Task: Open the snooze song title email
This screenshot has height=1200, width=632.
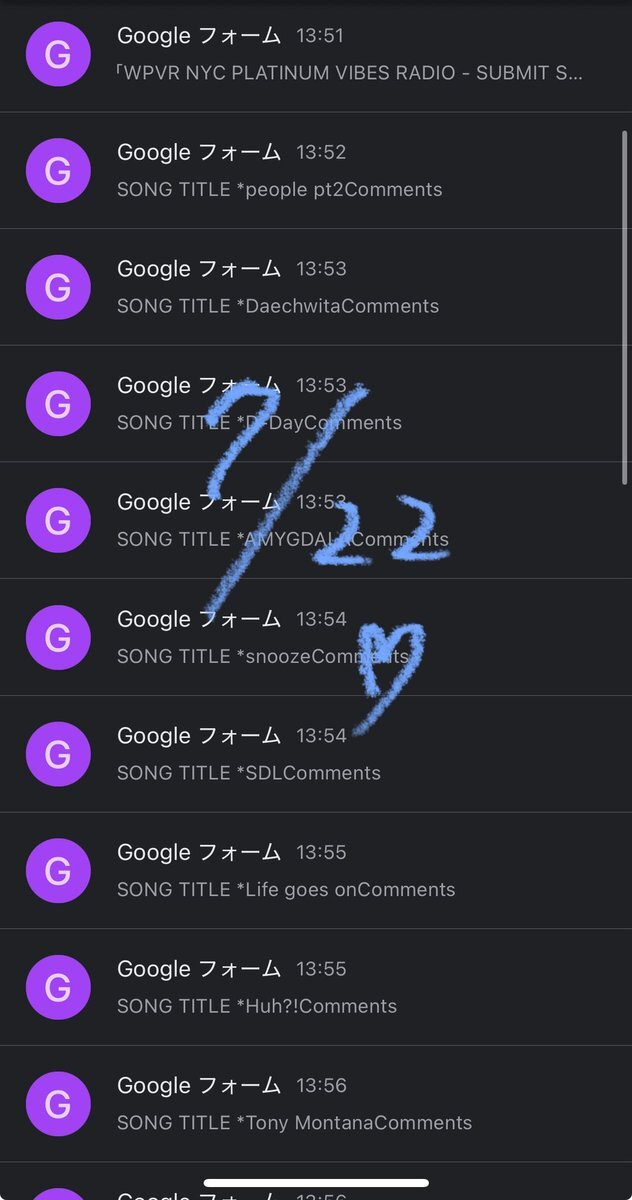Action: tap(316, 637)
